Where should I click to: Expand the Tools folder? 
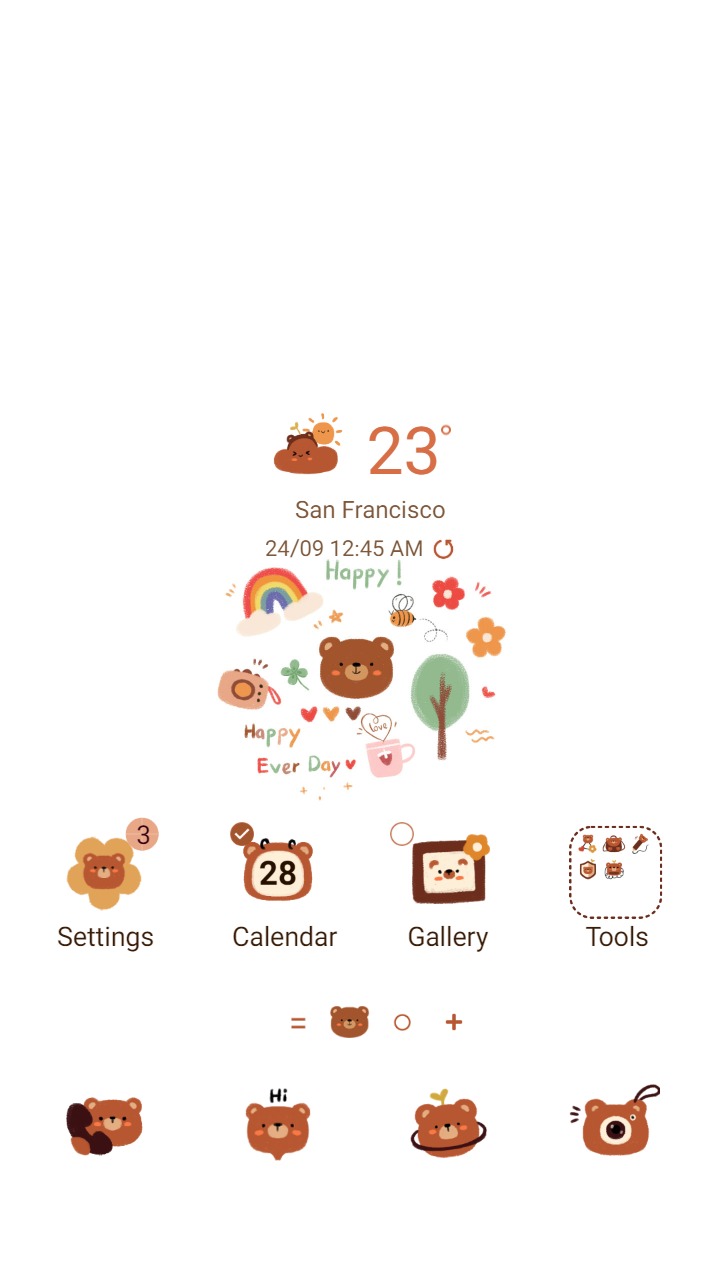(615, 870)
